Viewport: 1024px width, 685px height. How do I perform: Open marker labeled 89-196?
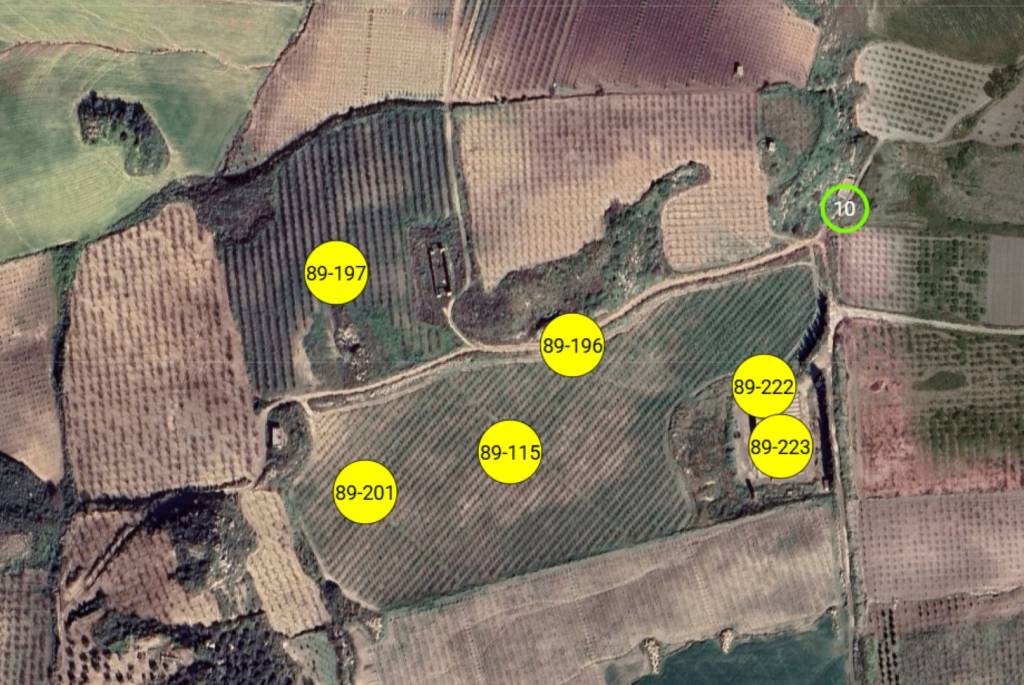[573, 346]
